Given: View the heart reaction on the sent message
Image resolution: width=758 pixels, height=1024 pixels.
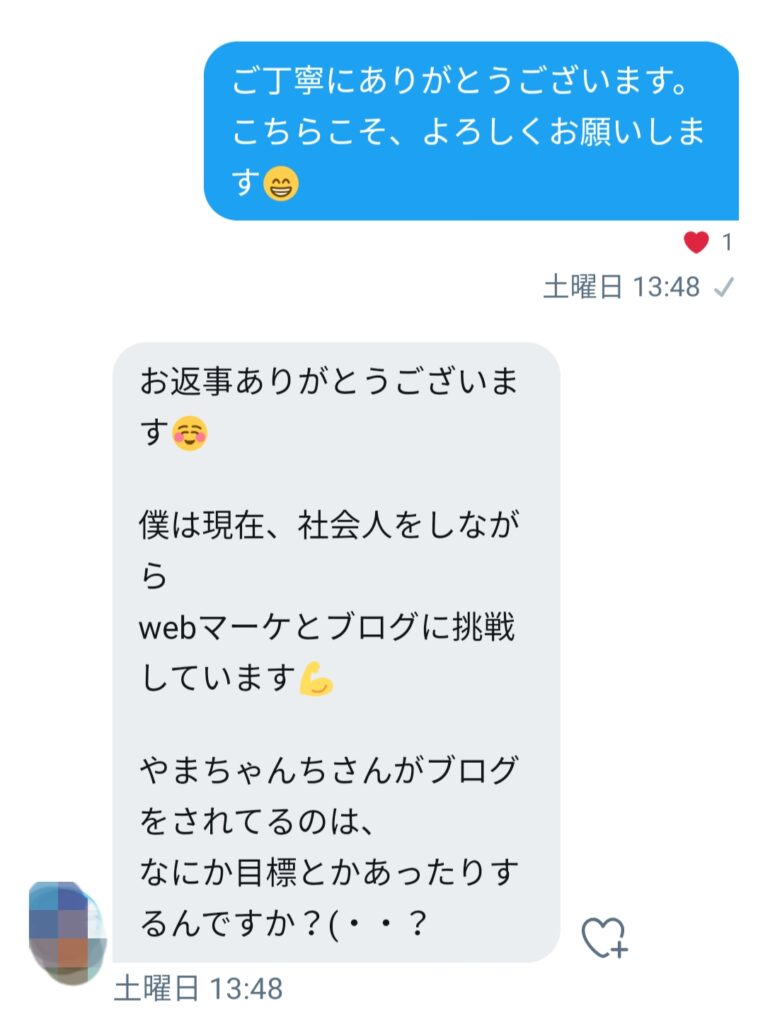Looking at the screenshot, I should point(696,242).
